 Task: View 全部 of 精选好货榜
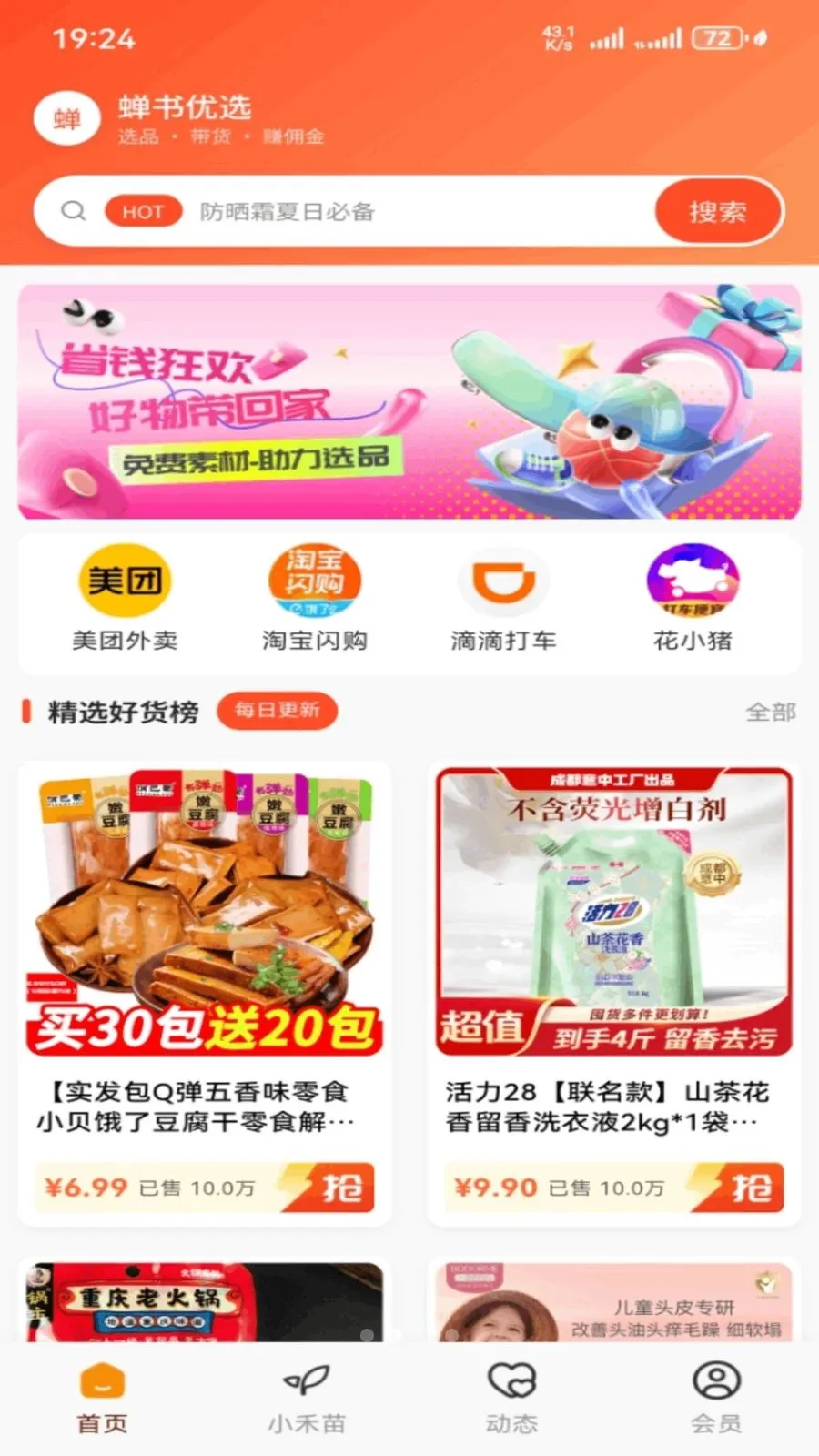(x=770, y=712)
